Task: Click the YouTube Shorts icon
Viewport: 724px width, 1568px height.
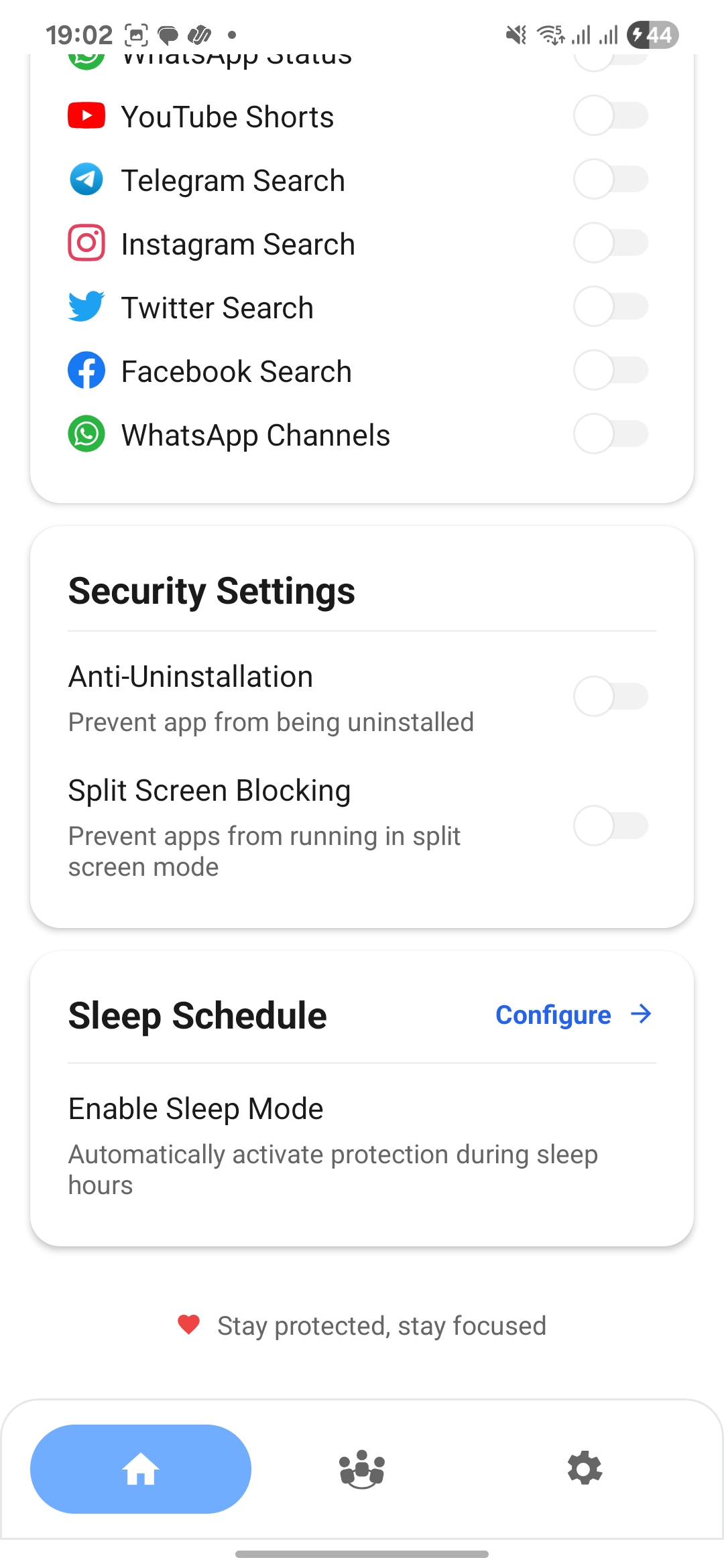Action: click(86, 115)
